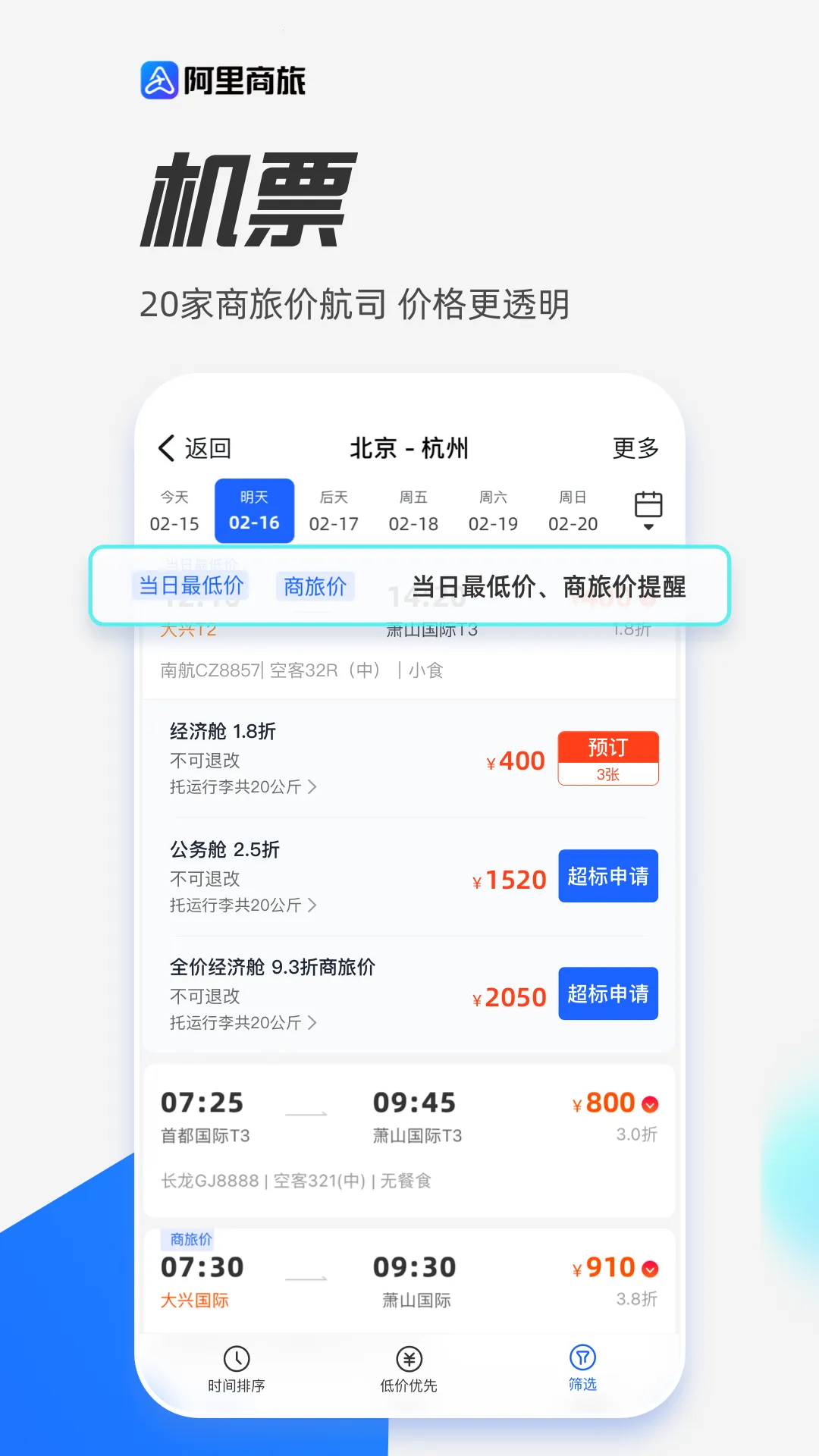Click the 阿里商旅 logo icon

point(158,80)
